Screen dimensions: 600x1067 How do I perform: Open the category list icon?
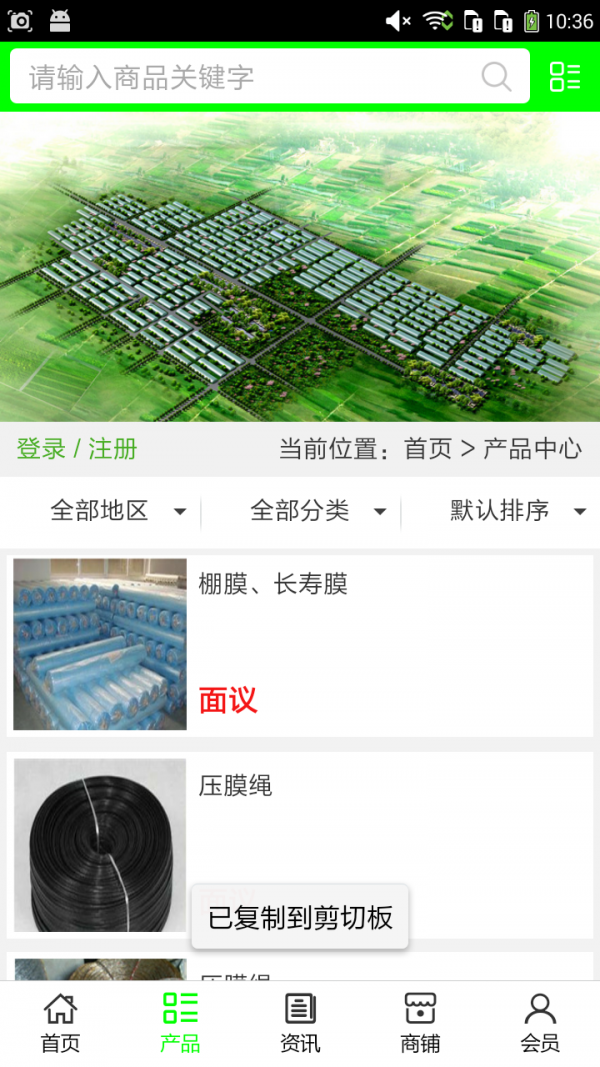(565, 77)
